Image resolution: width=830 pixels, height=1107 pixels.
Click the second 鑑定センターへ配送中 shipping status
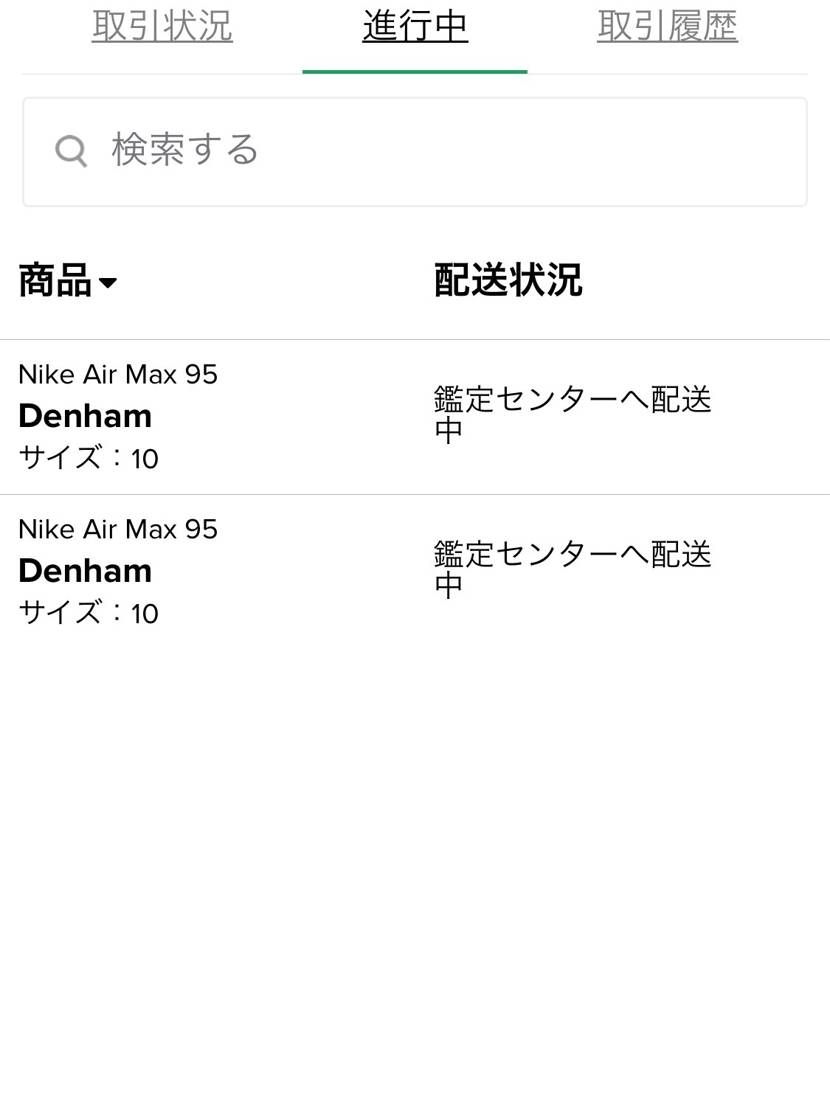[571, 569]
